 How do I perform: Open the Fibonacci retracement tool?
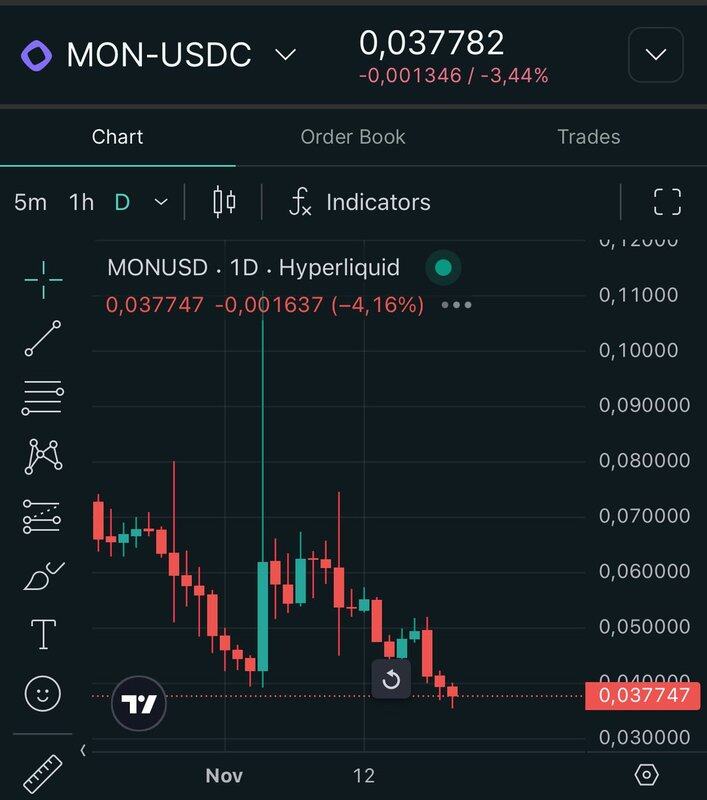(x=43, y=398)
